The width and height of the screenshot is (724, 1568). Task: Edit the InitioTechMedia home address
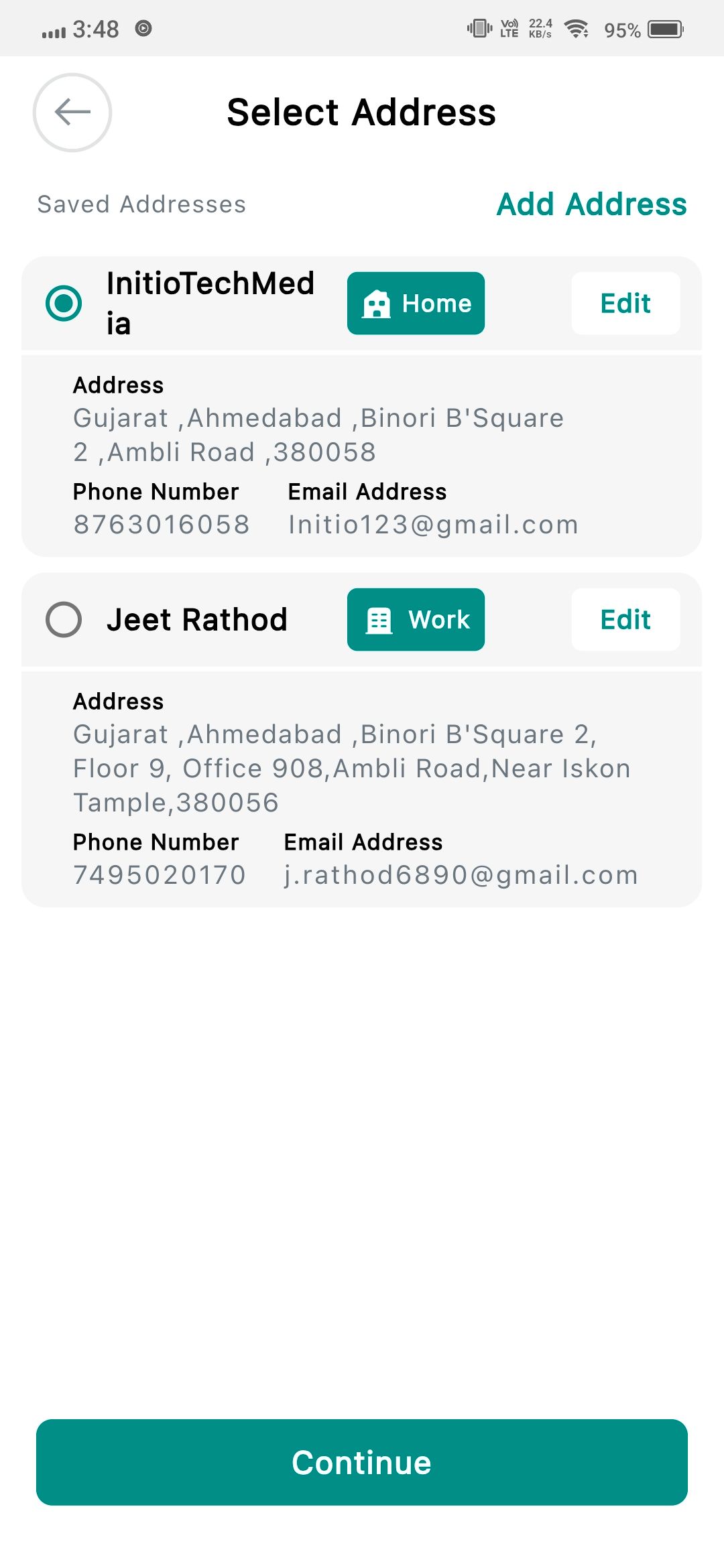625,304
